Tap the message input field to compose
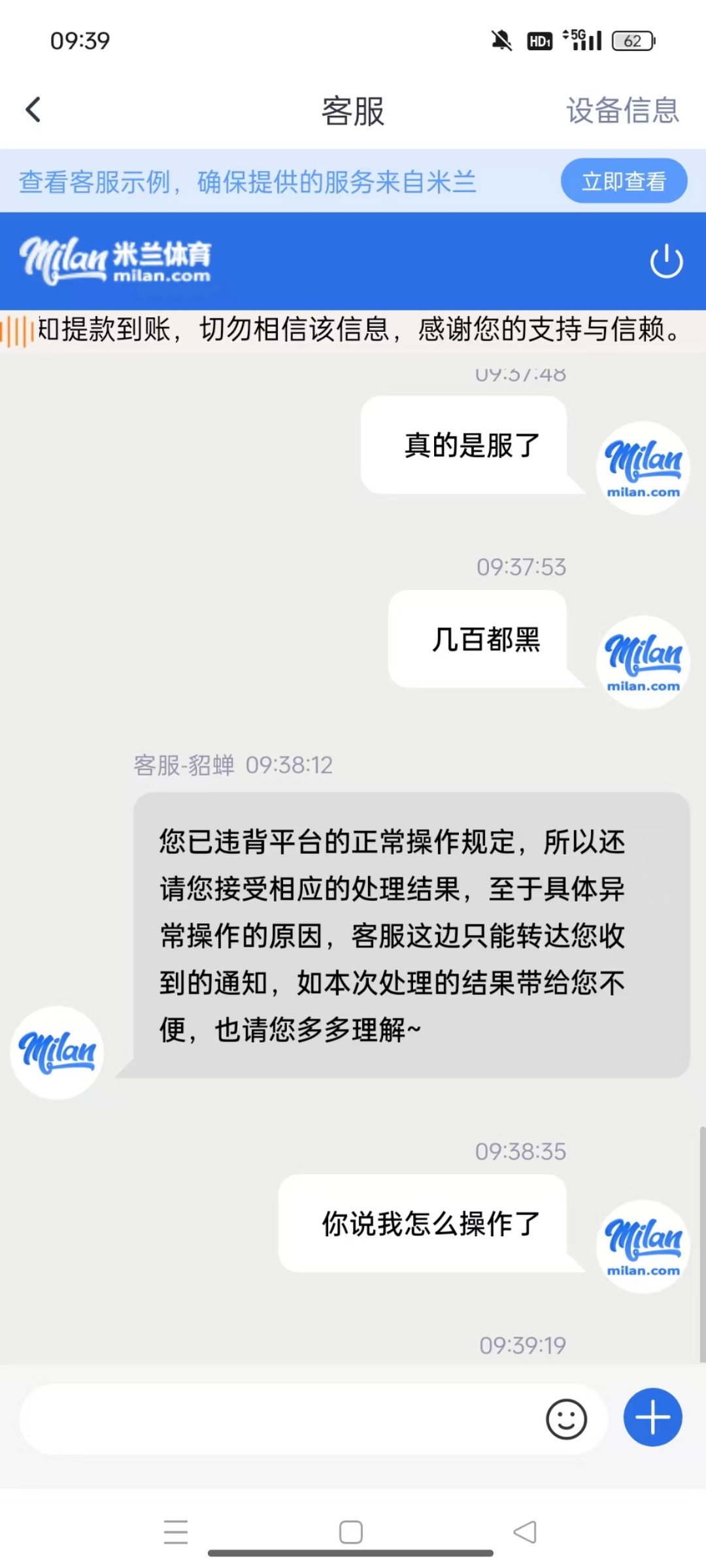The height and width of the screenshot is (1568, 706). tap(281, 1418)
